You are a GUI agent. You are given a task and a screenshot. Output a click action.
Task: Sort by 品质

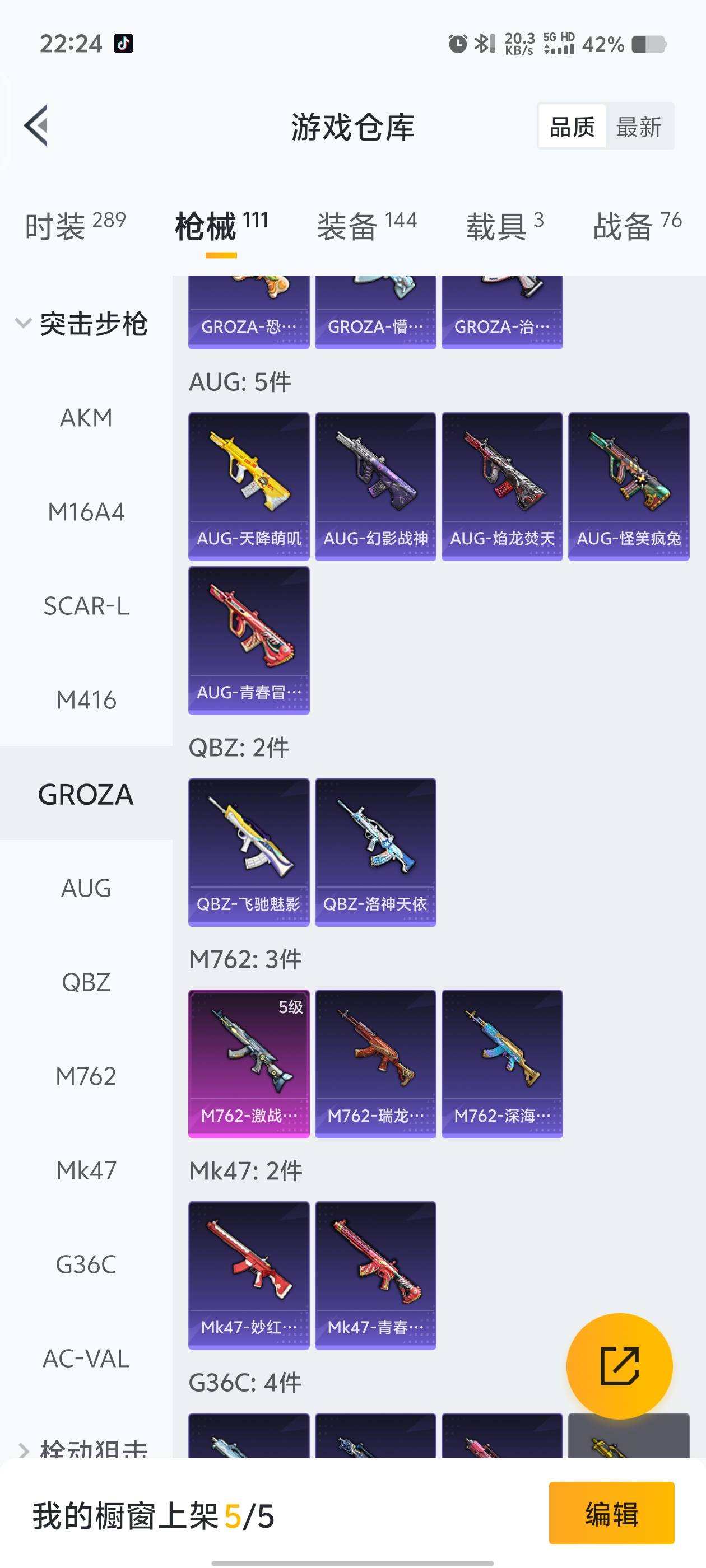click(572, 127)
